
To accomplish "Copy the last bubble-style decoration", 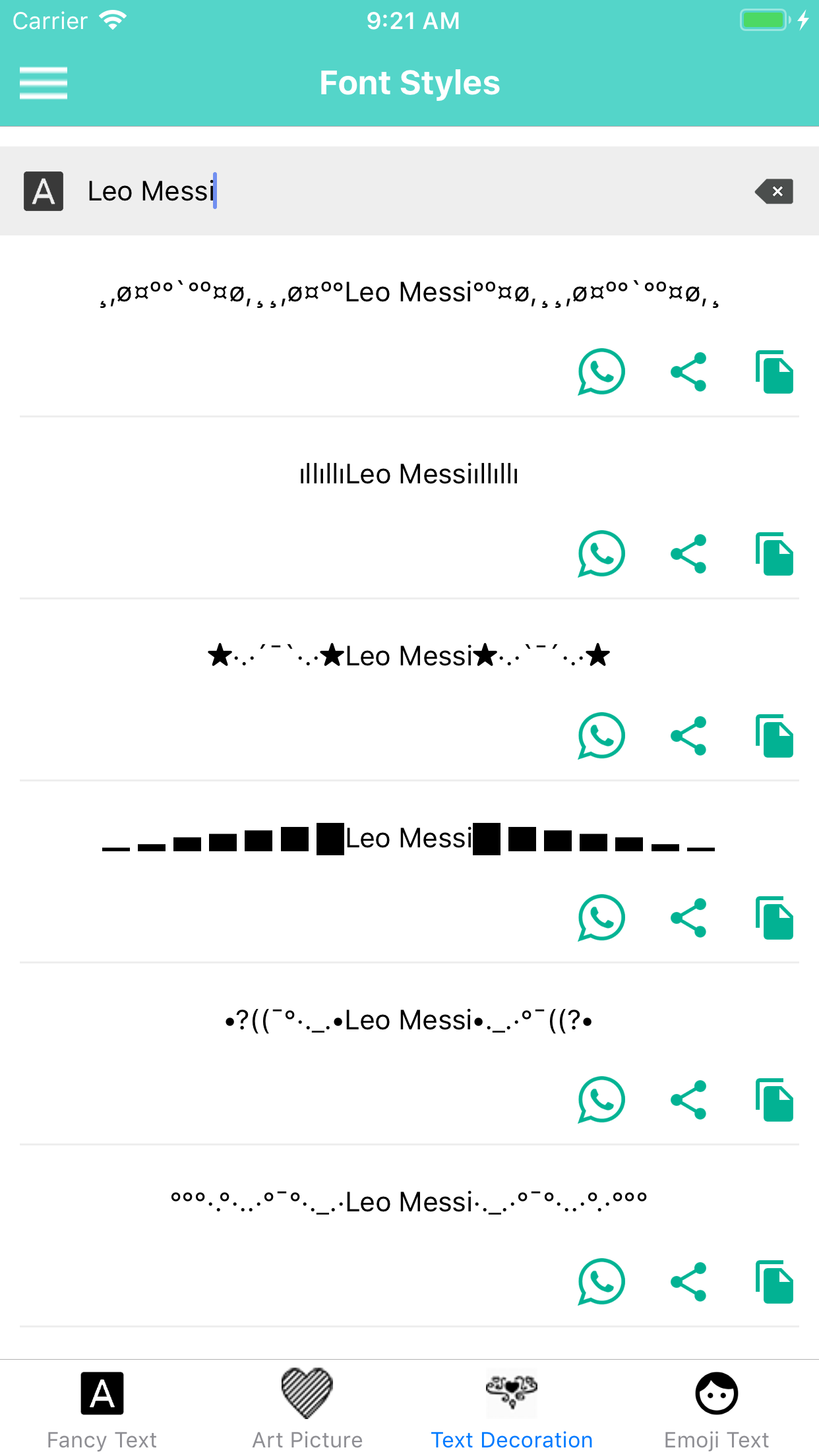I will pos(774,1282).
